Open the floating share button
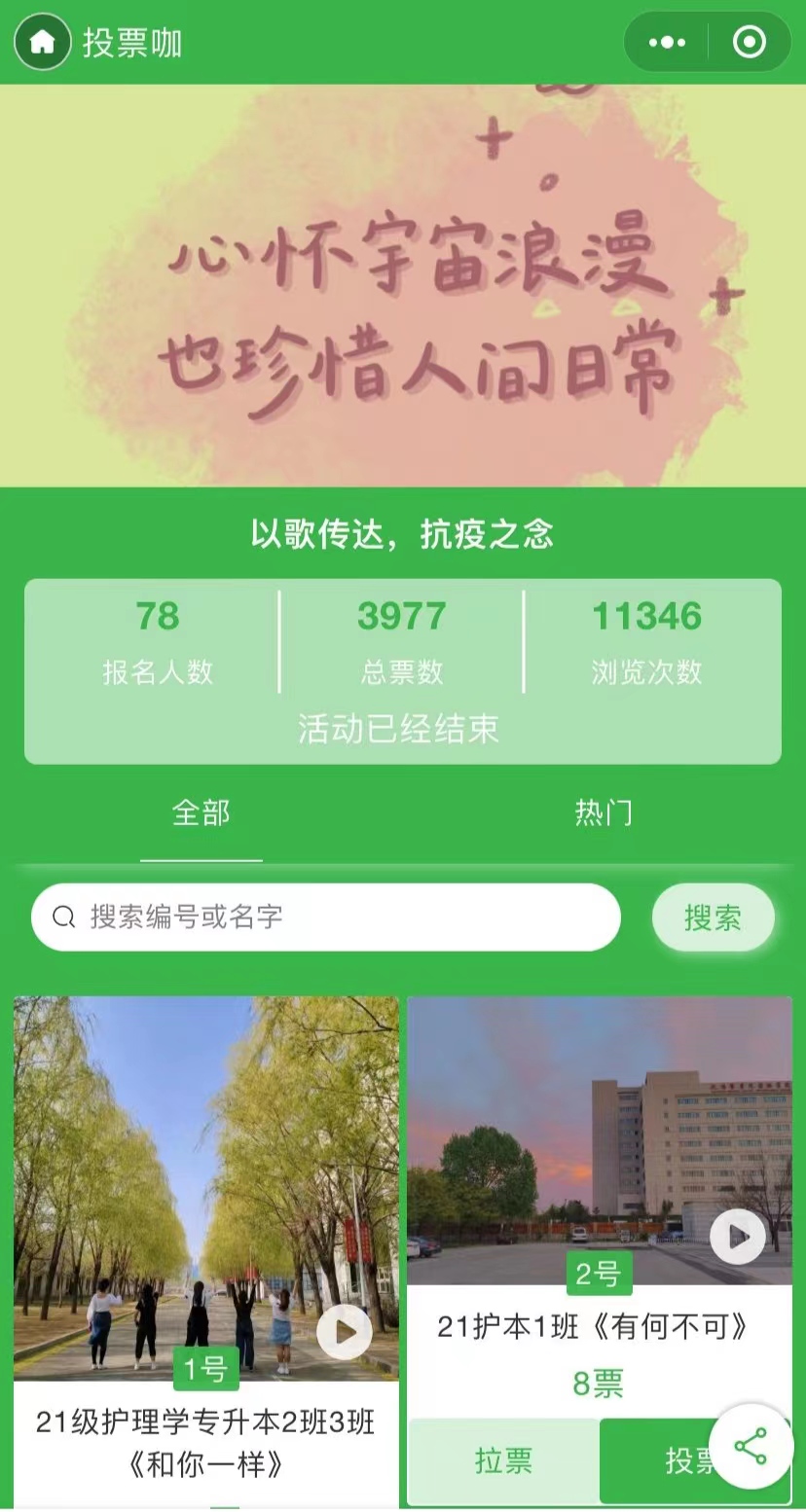 coord(751,1447)
